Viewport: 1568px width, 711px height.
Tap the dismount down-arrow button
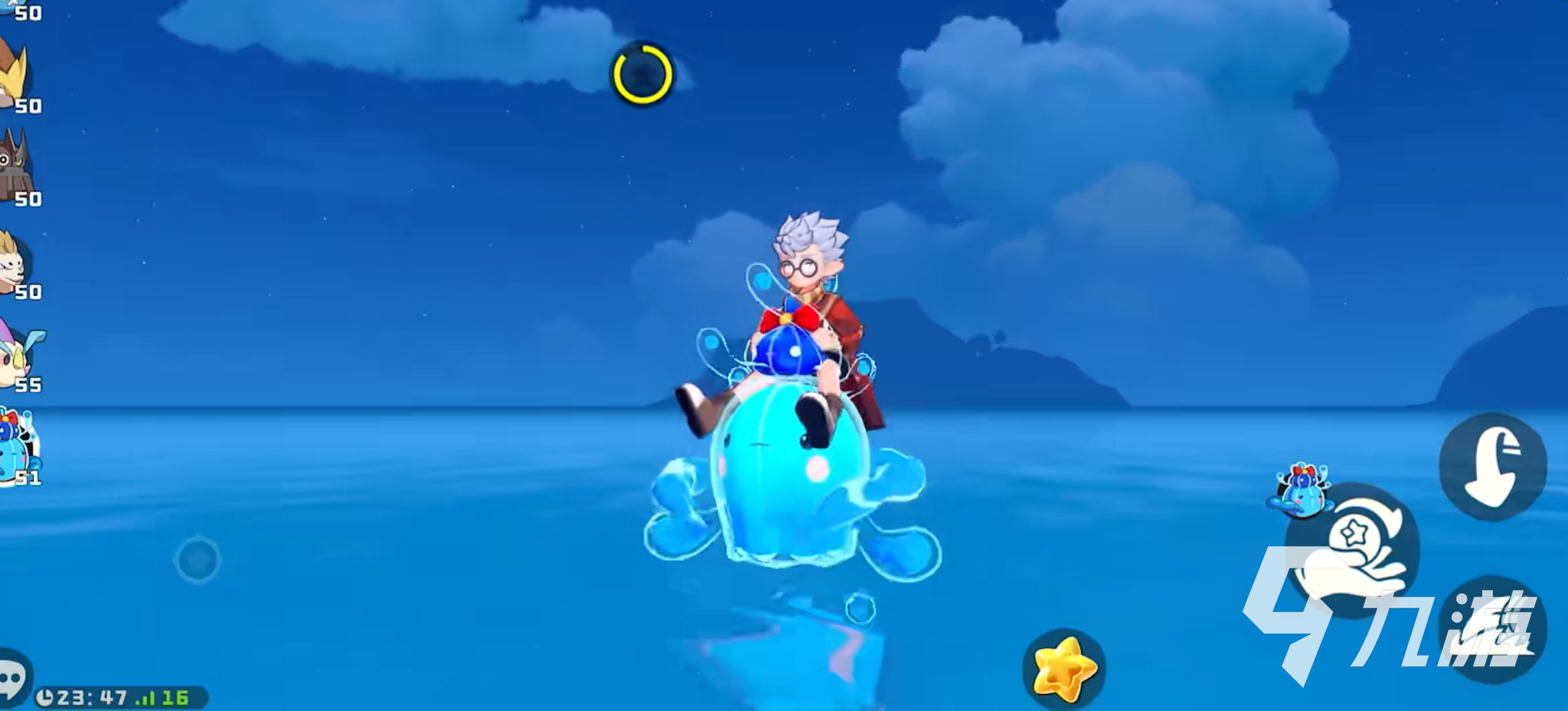coord(1493,467)
